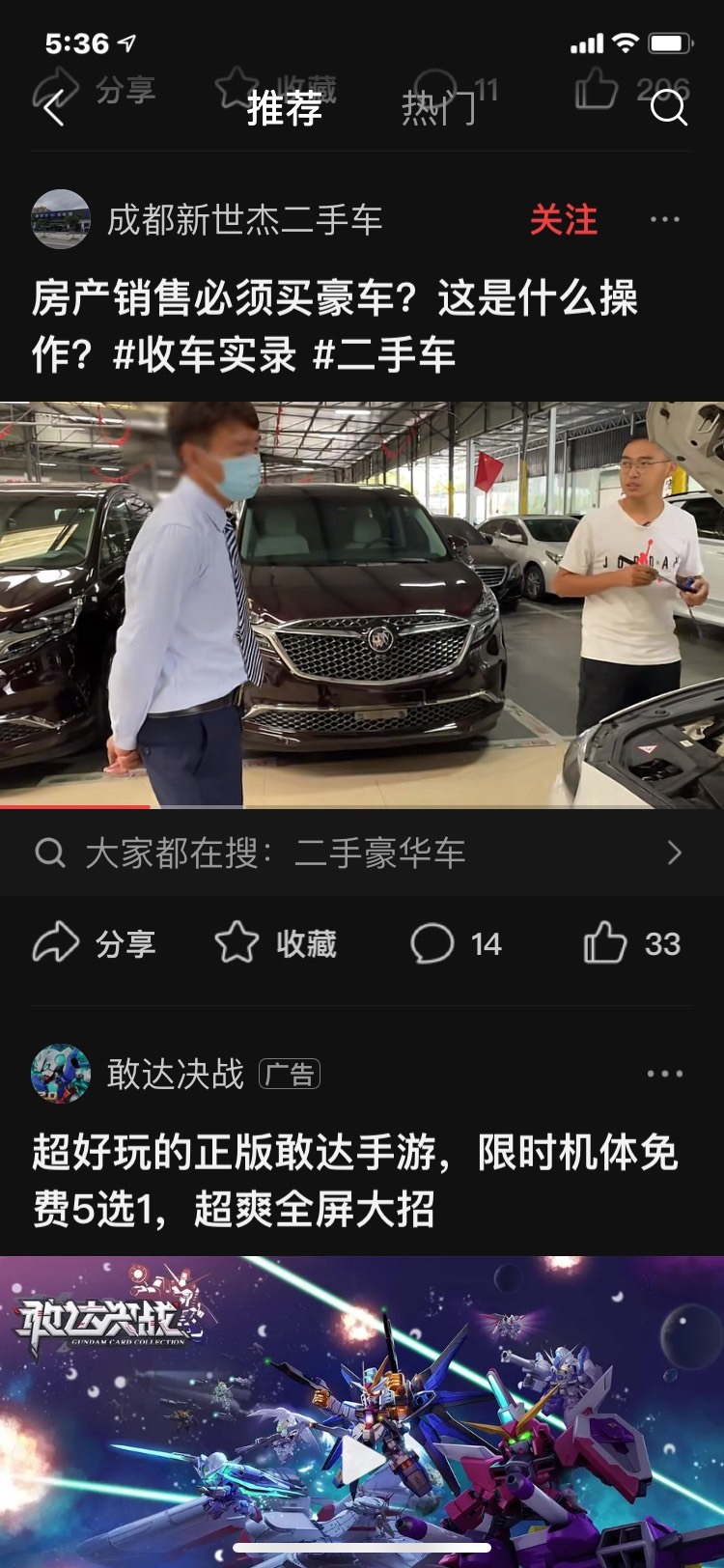
Task: Like the post with 33 likes
Action: [x=632, y=943]
